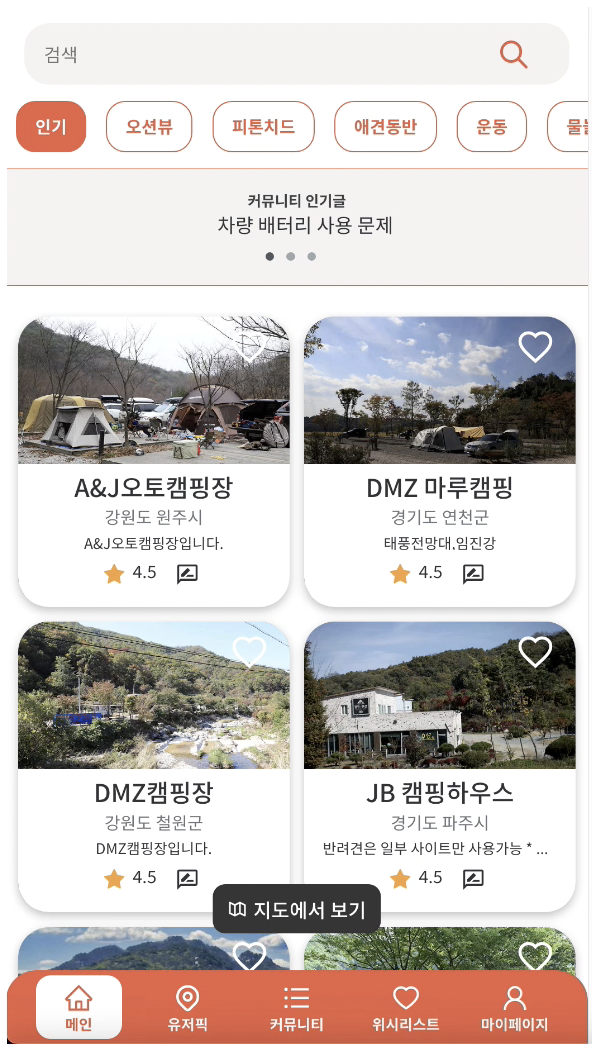This screenshot has width=592, height=1046.
Task: Open reviews icon on DMZ 마루캠핑 card
Action: 473,574
